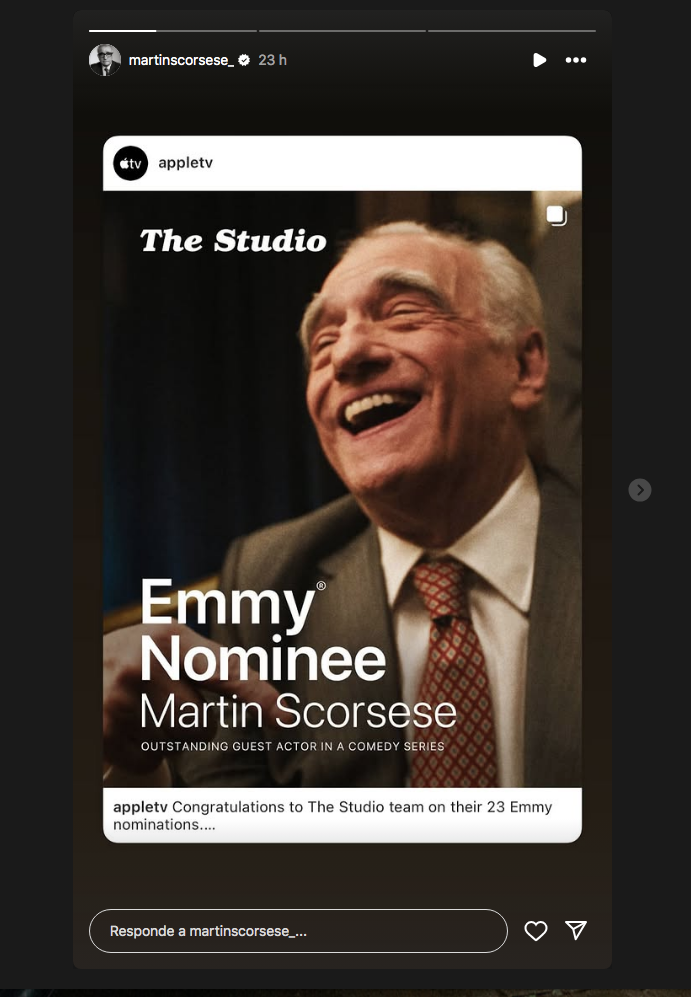Share this story via the paper plane

click(x=576, y=931)
